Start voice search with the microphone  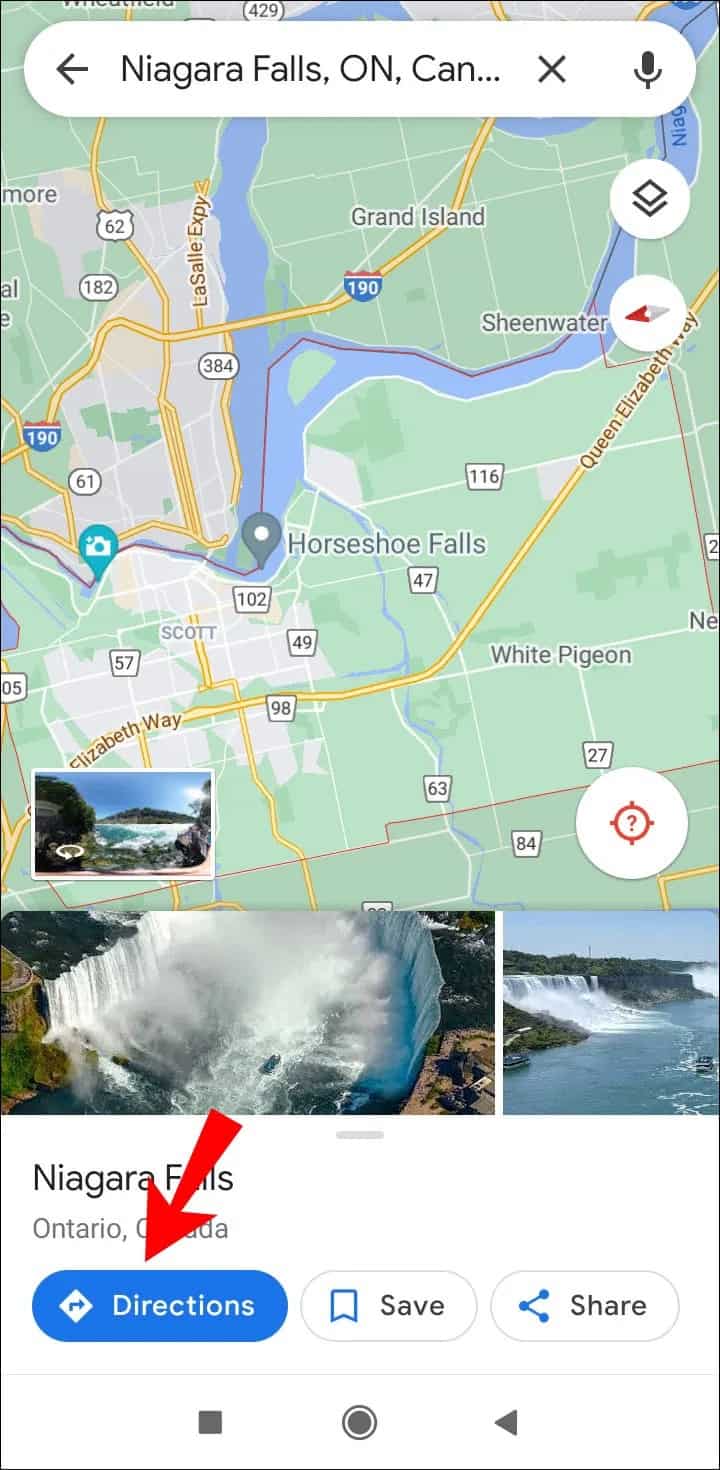tap(648, 69)
